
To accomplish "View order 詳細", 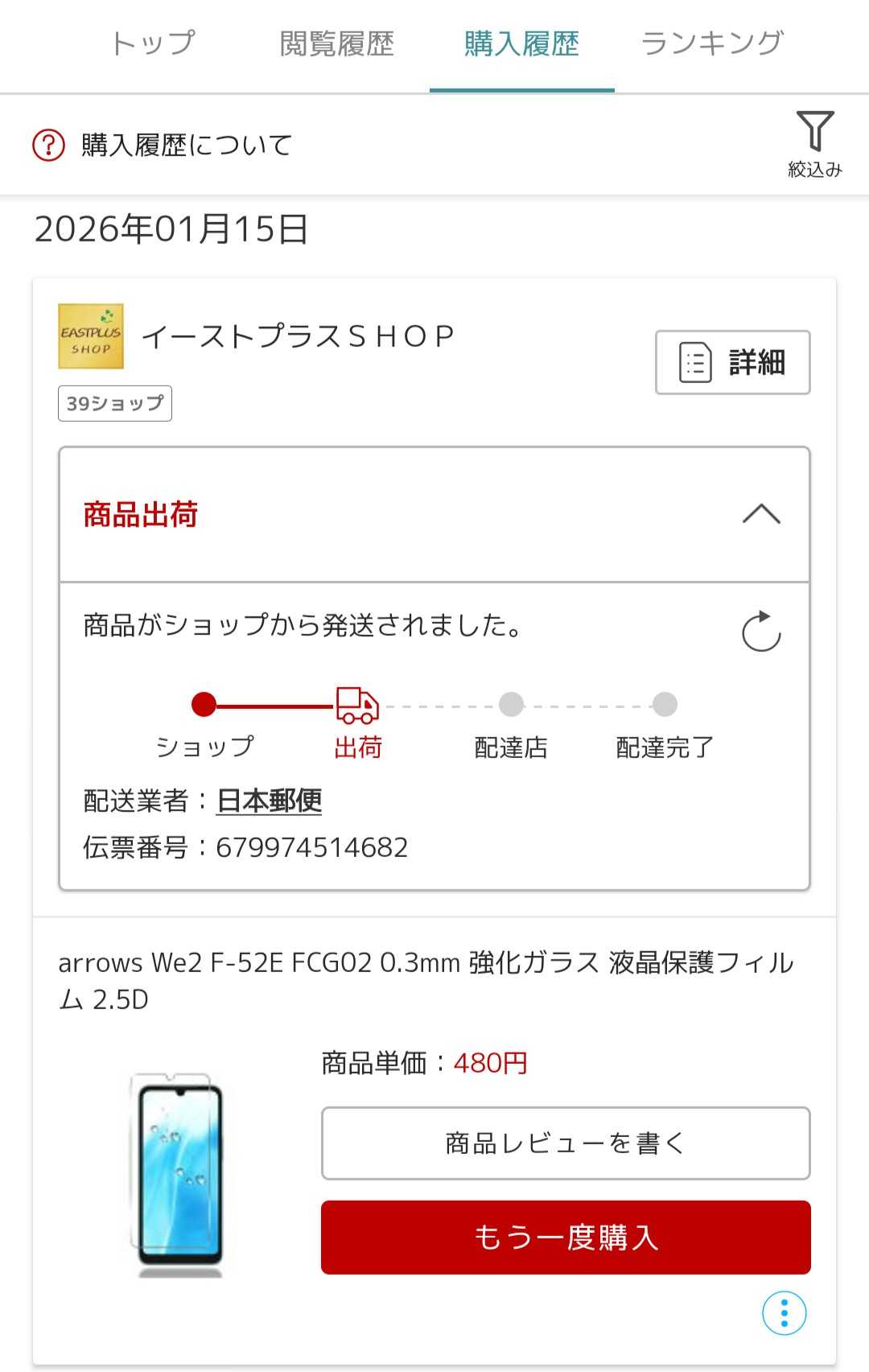I will tap(732, 362).
